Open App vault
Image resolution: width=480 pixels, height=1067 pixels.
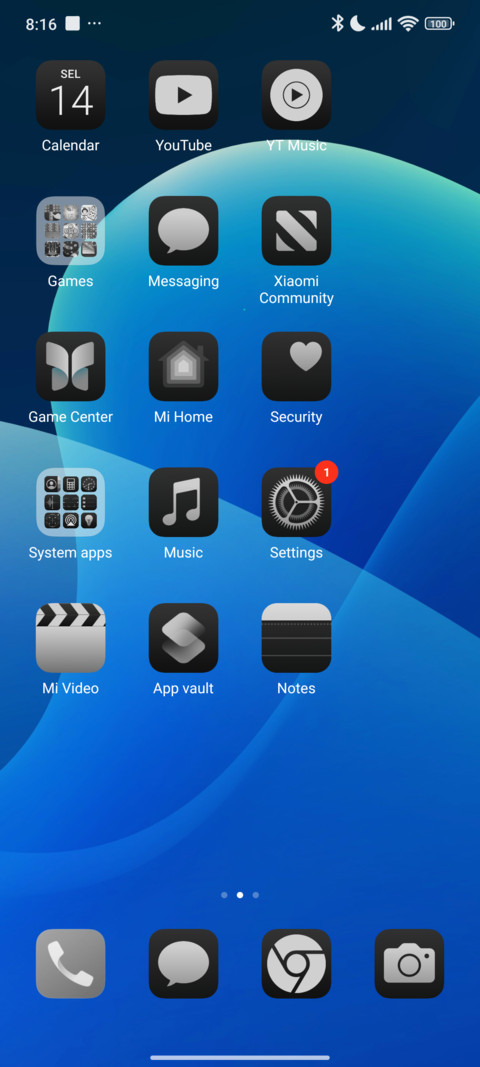pyautogui.click(x=183, y=638)
